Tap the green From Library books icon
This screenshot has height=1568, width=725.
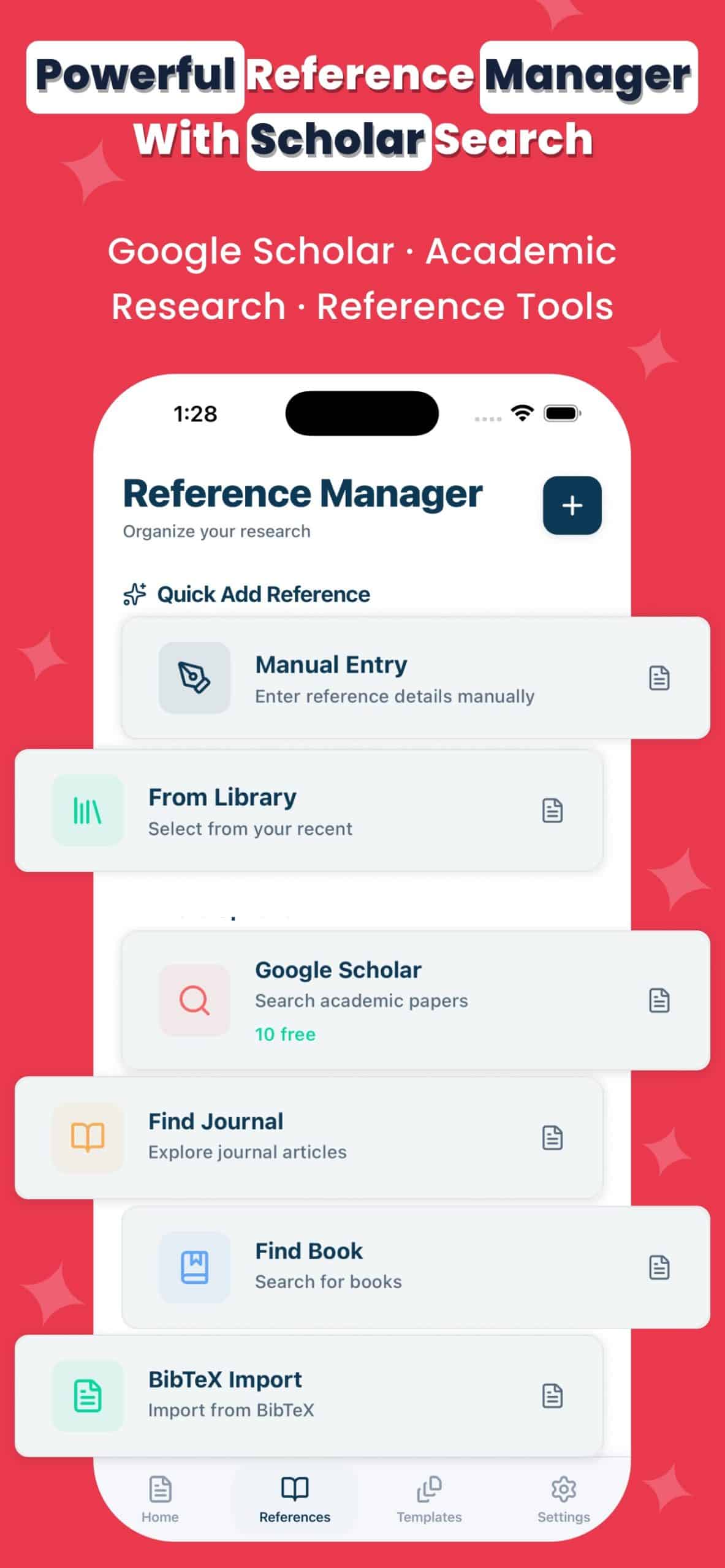pyautogui.click(x=88, y=810)
